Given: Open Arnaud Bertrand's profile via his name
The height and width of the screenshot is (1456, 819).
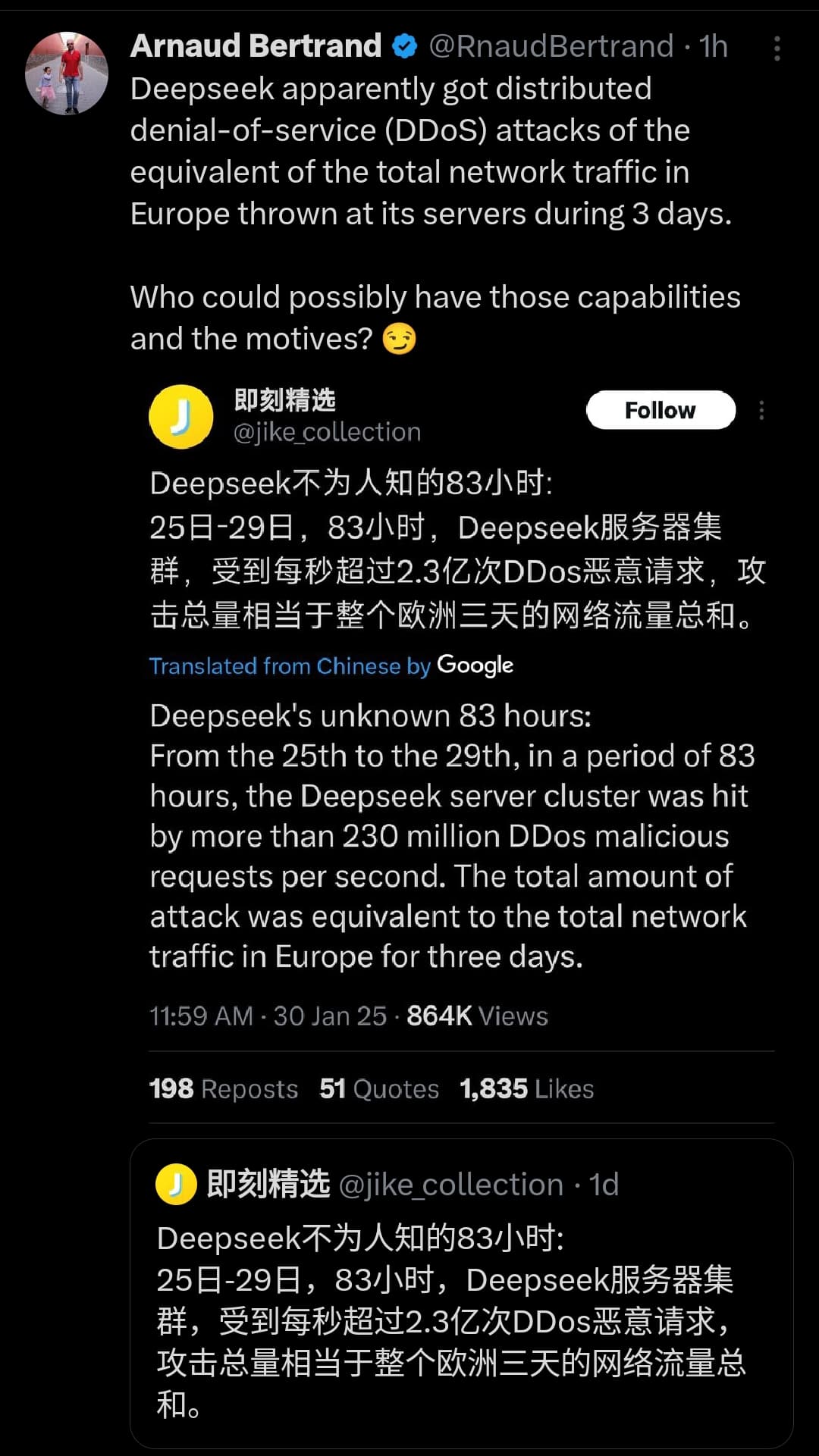Looking at the screenshot, I should (x=256, y=46).
